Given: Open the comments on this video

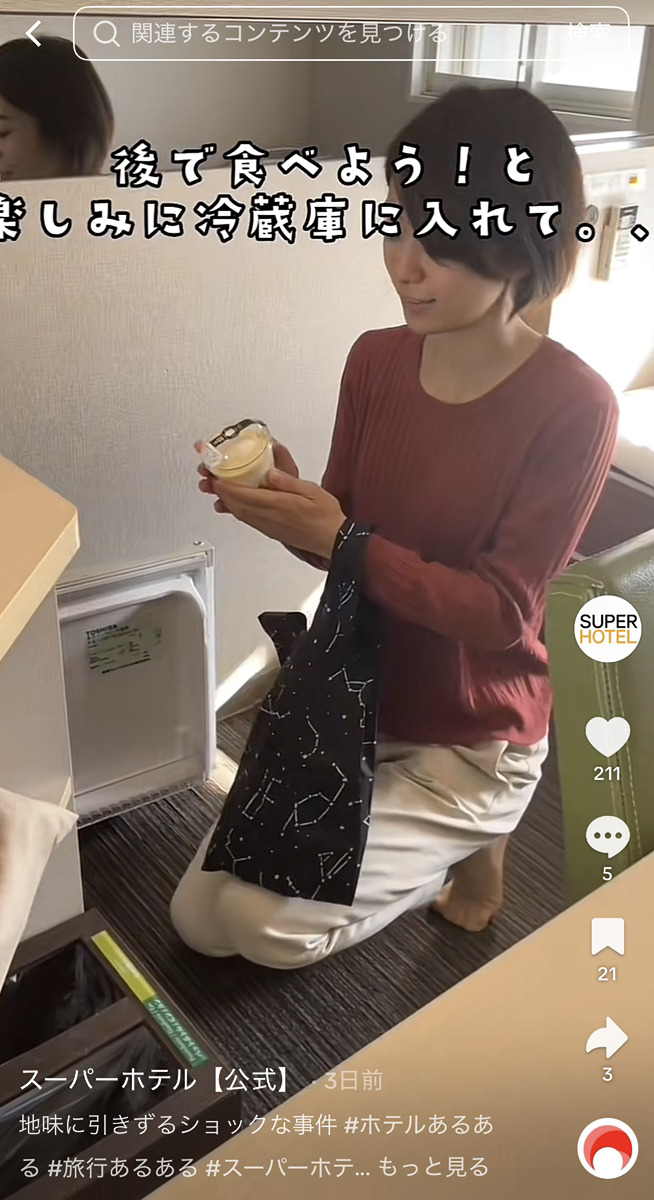Looking at the screenshot, I should click(x=607, y=837).
